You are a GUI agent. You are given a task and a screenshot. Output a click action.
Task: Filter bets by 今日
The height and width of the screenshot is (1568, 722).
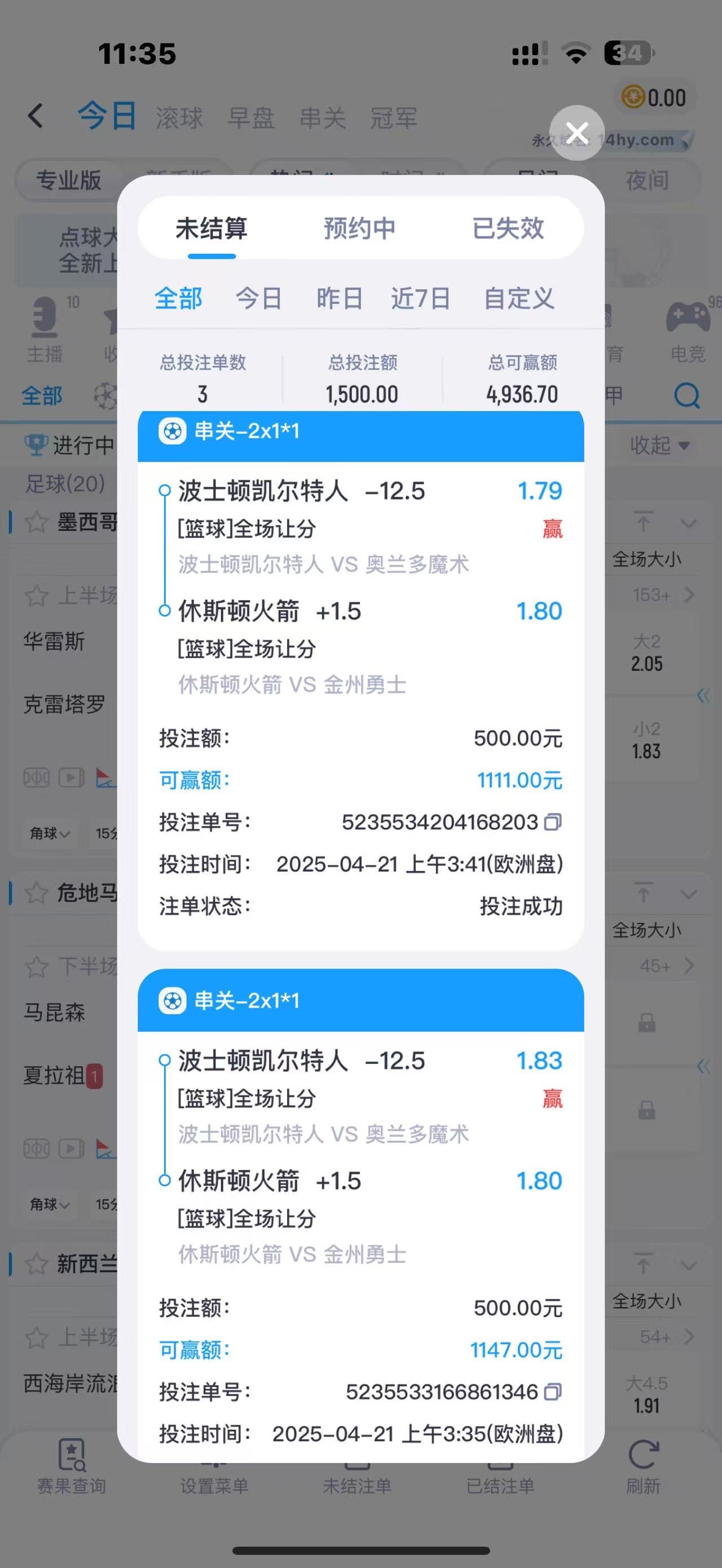coord(259,299)
